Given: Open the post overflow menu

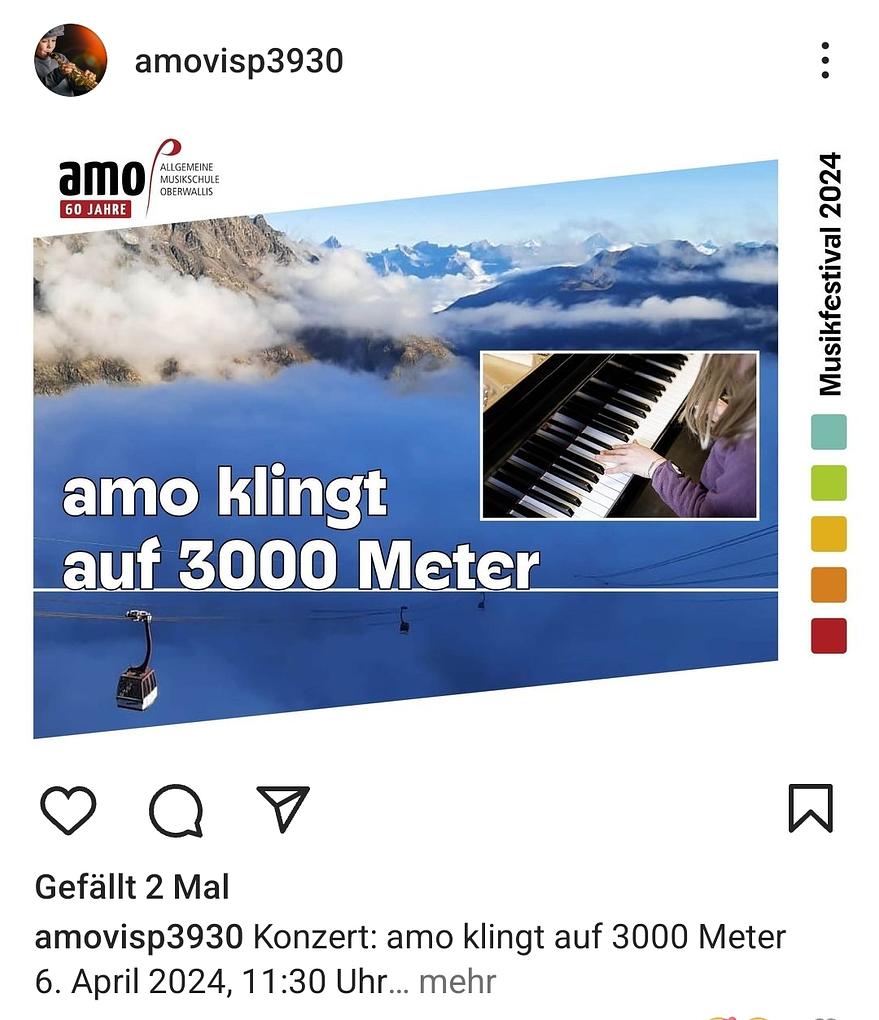Looking at the screenshot, I should pos(825,61).
